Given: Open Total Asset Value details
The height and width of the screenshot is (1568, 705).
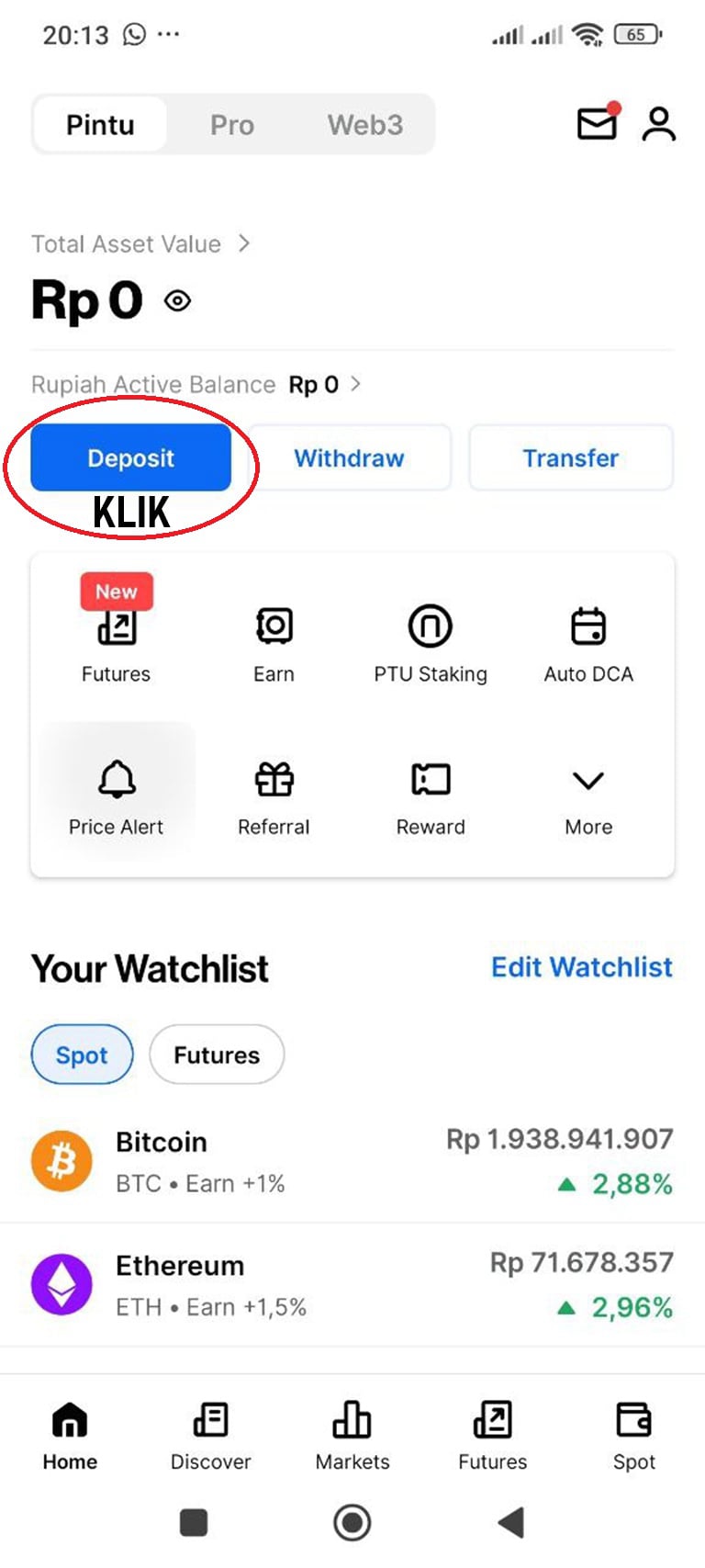Looking at the screenshot, I should coord(140,243).
